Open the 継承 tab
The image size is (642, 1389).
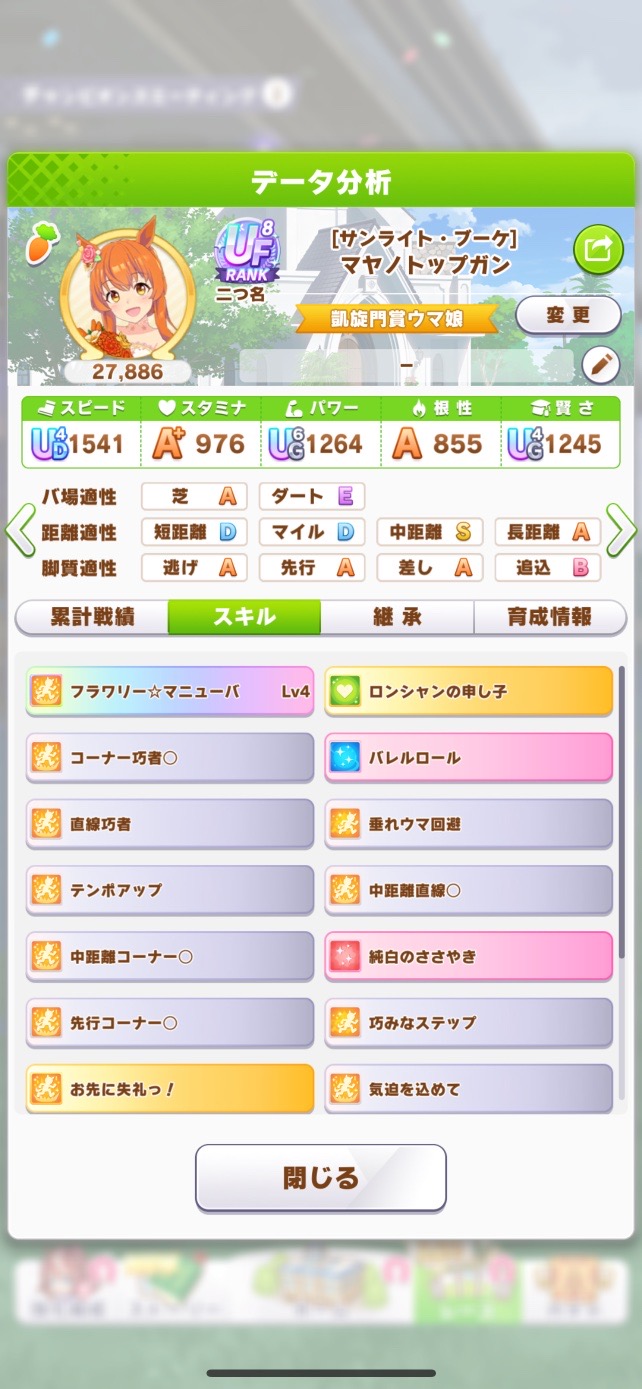(396, 617)
